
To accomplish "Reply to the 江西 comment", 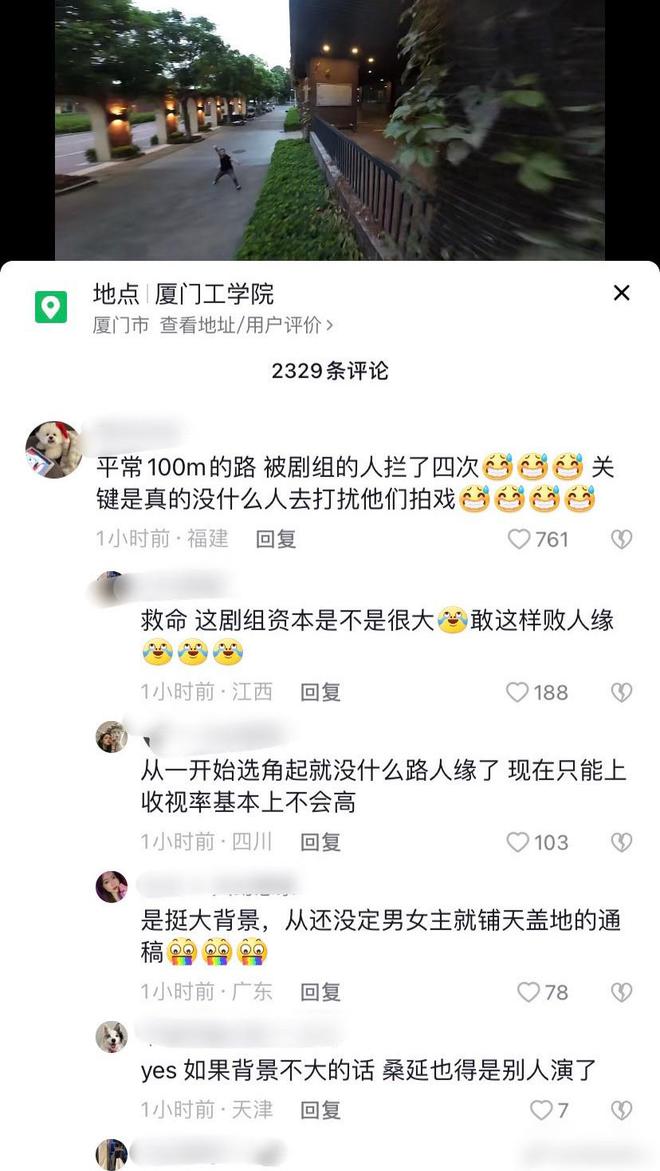I will (x=321, y=692).
